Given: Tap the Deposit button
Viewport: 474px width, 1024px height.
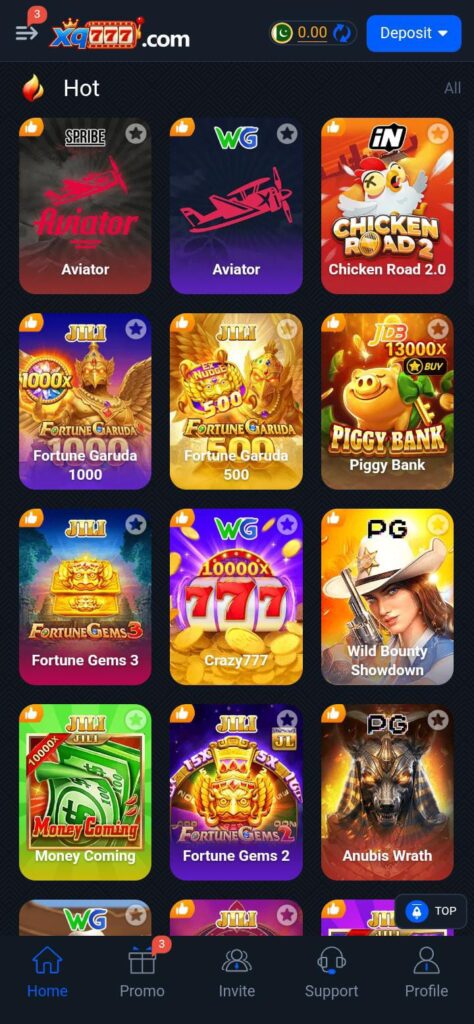Looking at the screenshot, I should click(x=414, y=33).
